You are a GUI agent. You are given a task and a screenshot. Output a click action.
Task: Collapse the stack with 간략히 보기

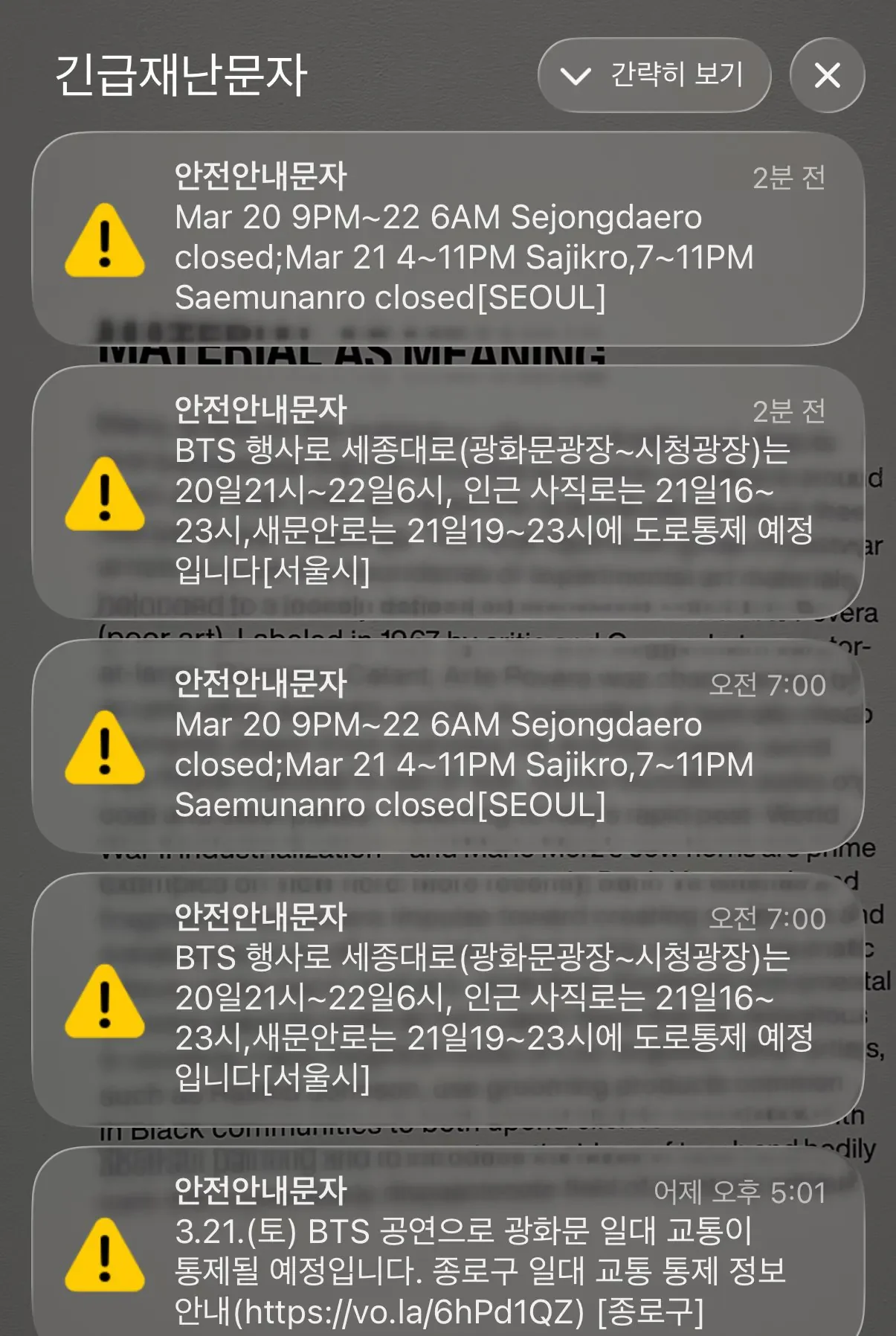(x=654, y=75)
